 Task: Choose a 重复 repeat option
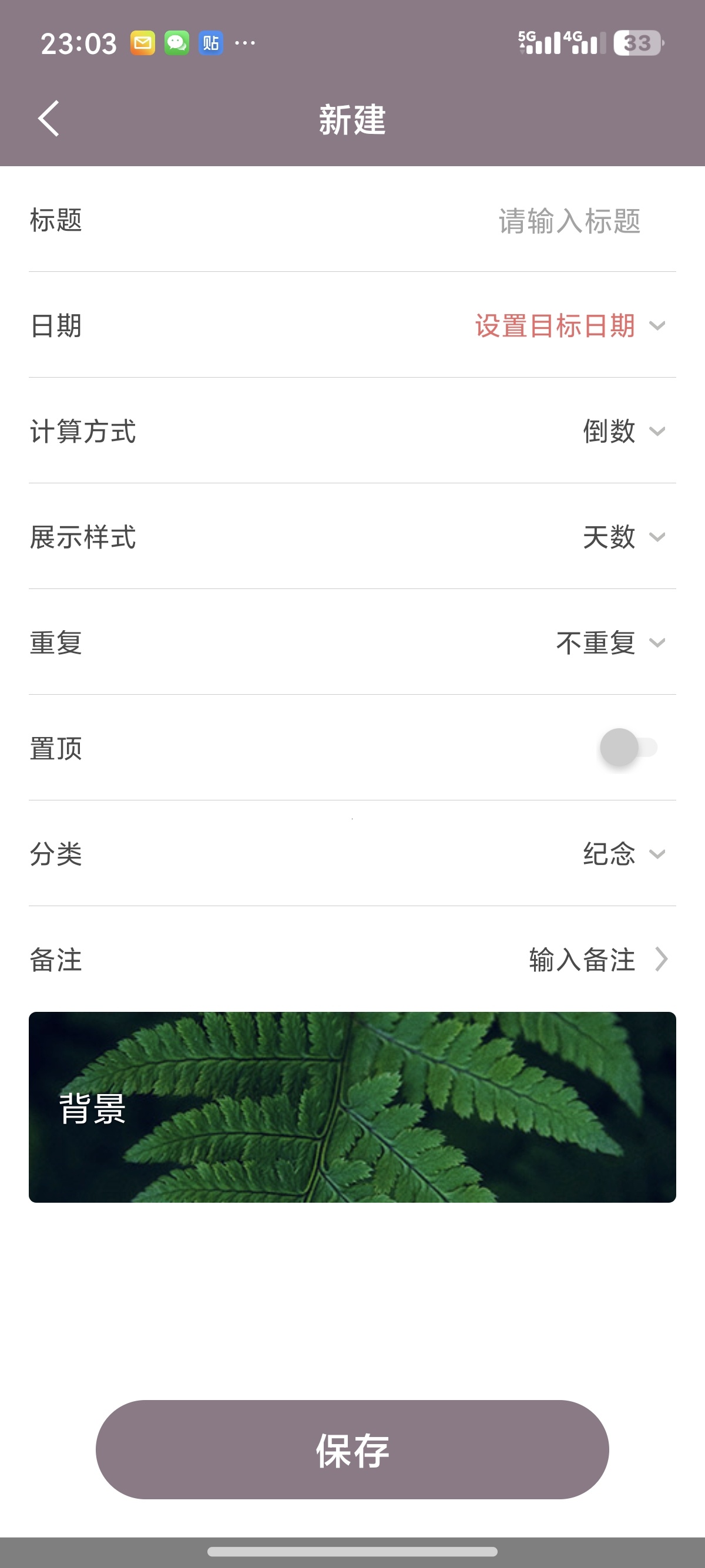[x=609, y=643]
